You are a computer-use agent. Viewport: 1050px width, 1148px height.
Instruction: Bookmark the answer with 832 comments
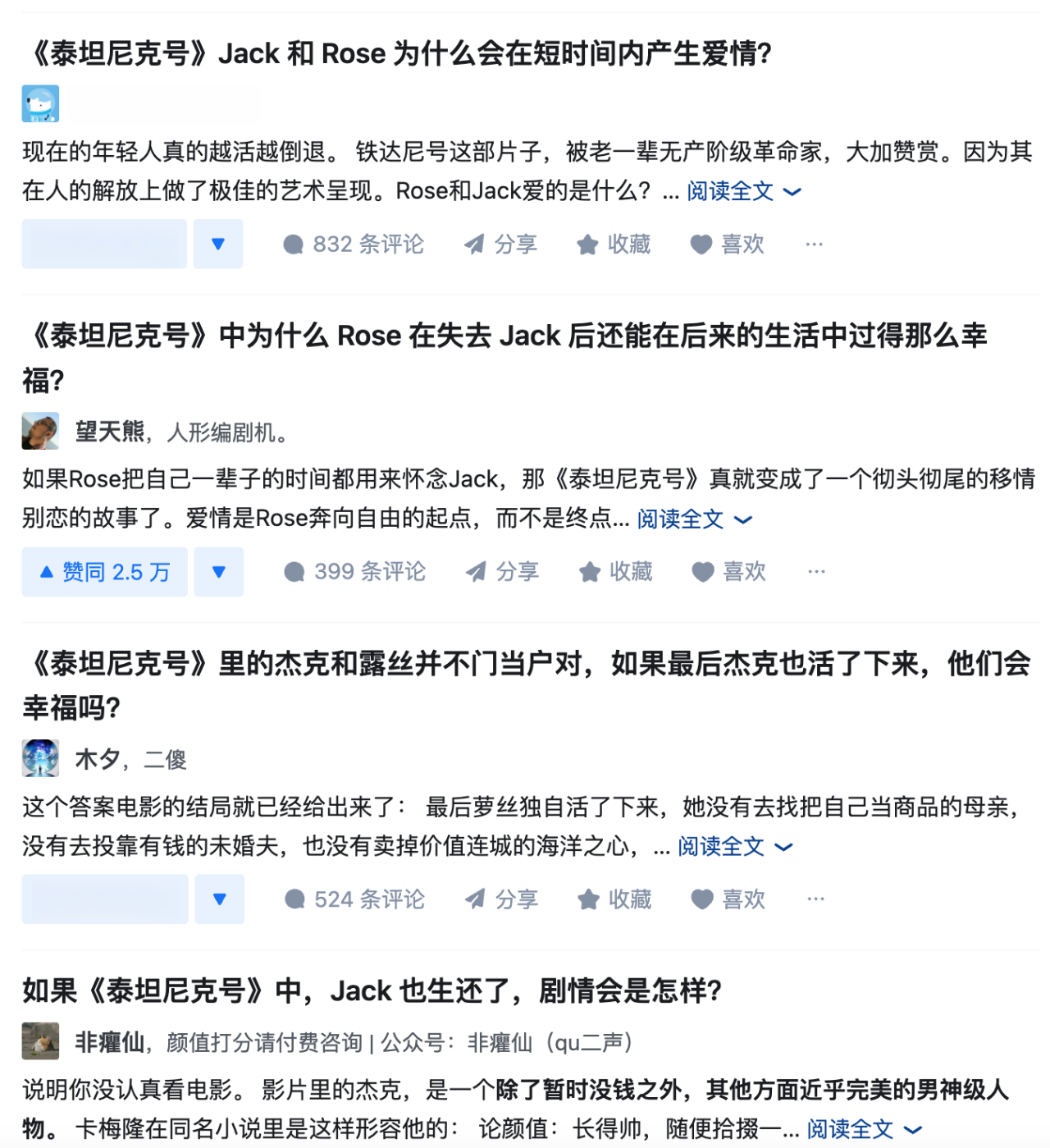[x=614, y=244]
